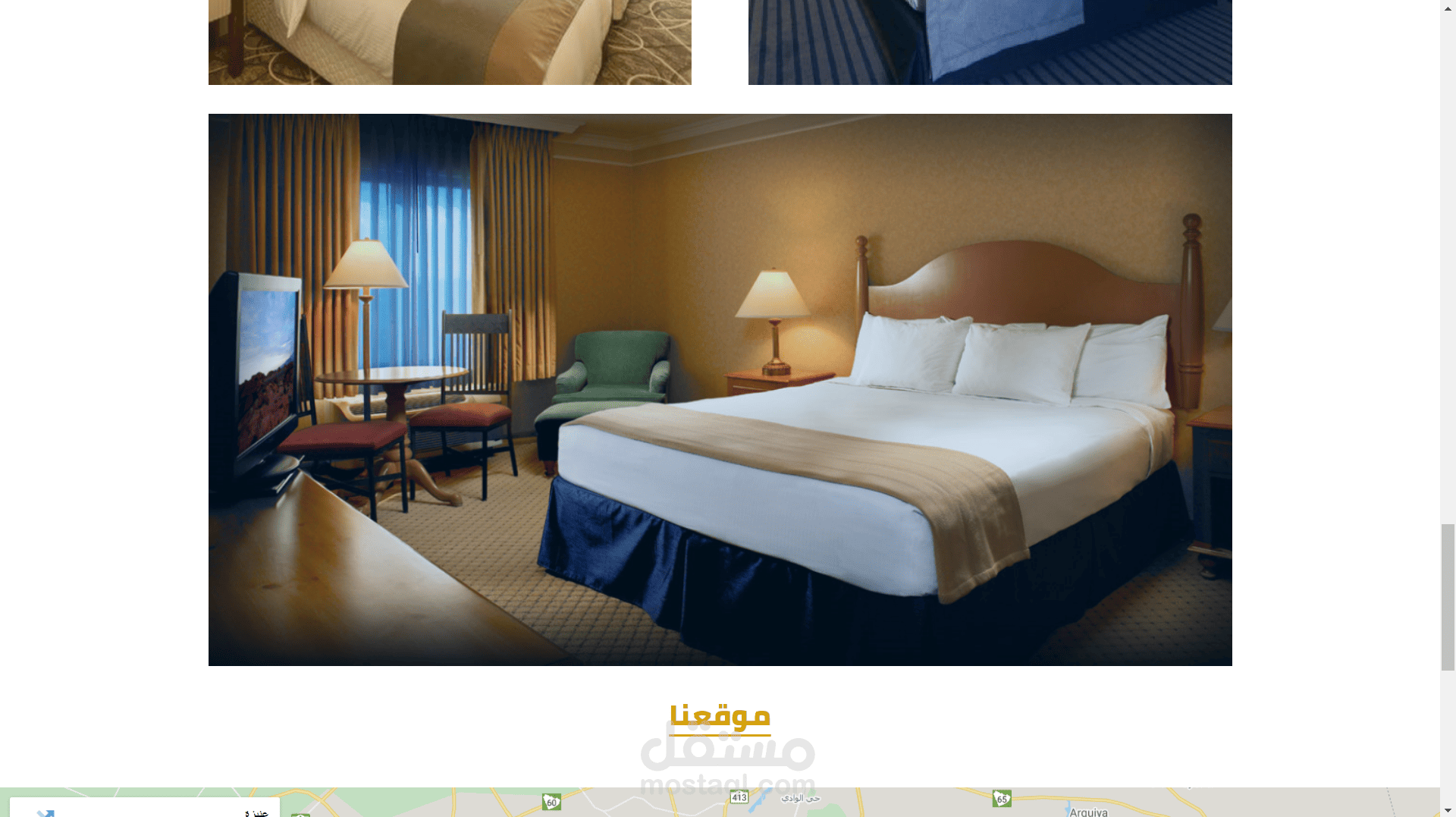1456x817 pixels.
Task: Open the beige bedding room photo
Action: (450, 42)
